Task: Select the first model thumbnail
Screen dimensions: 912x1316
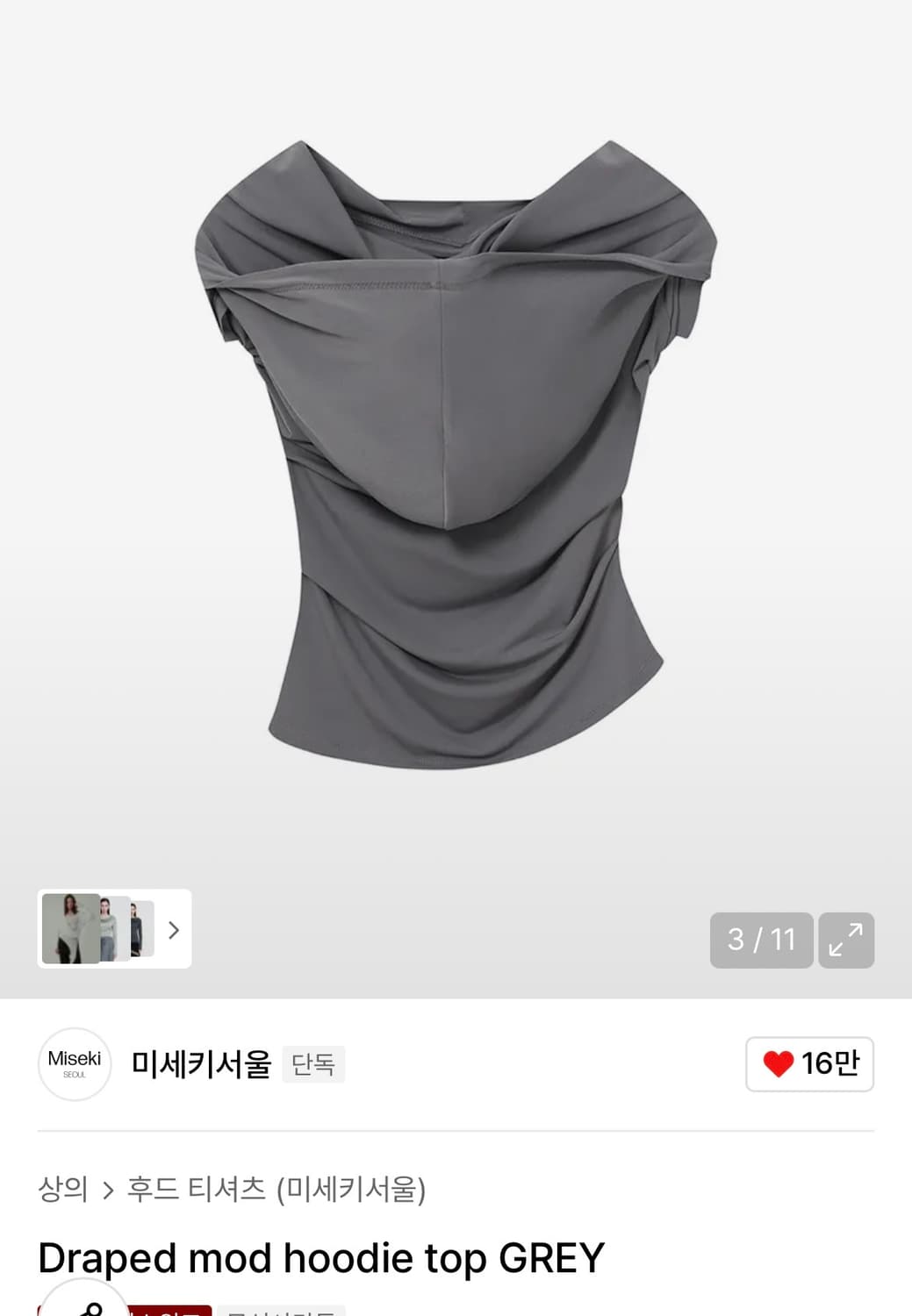Action: (68, 928)
